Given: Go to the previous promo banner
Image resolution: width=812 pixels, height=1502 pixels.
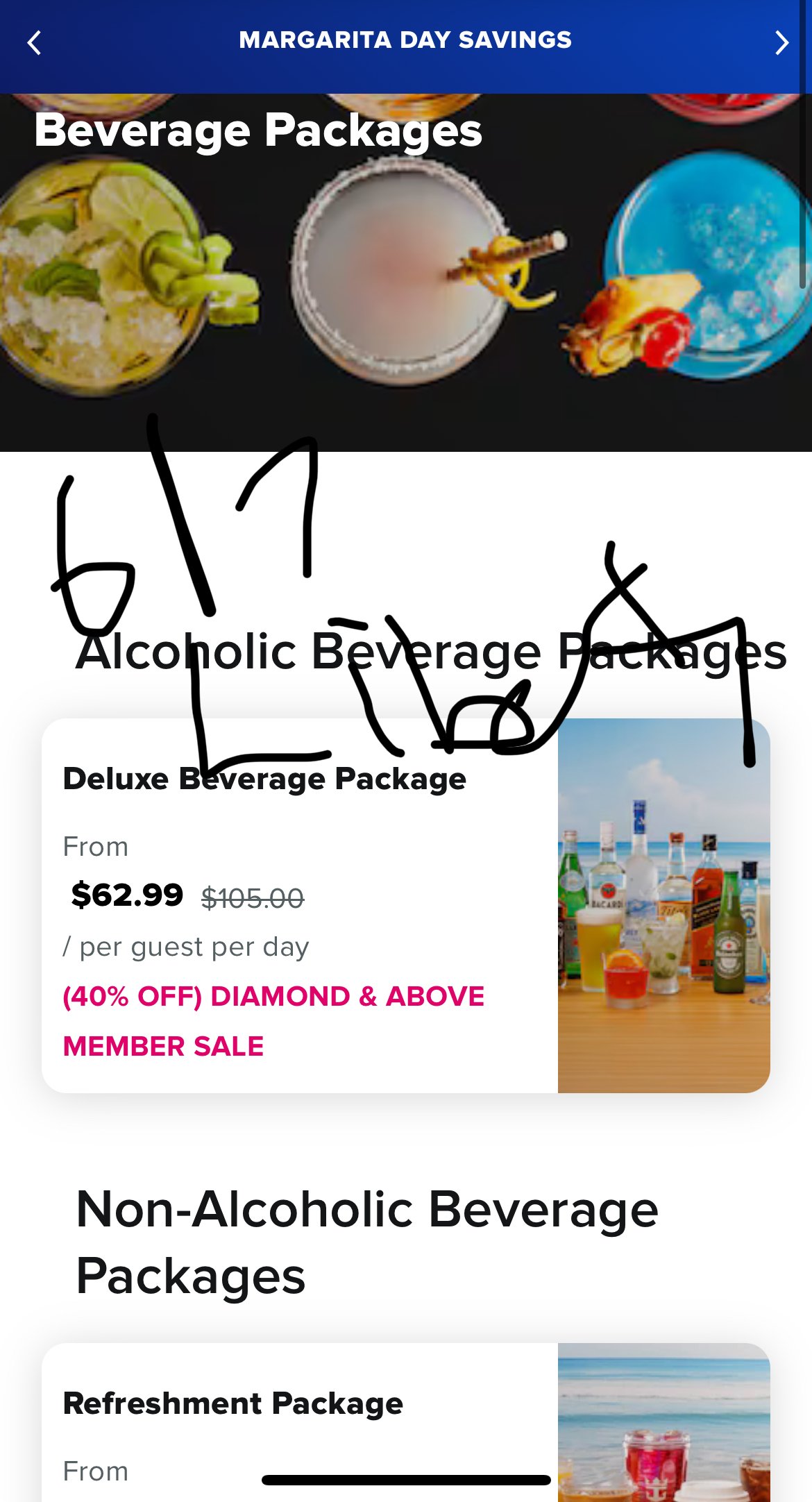Looking at the screenshot, I should pyautogui.click(x=34, y=42).
